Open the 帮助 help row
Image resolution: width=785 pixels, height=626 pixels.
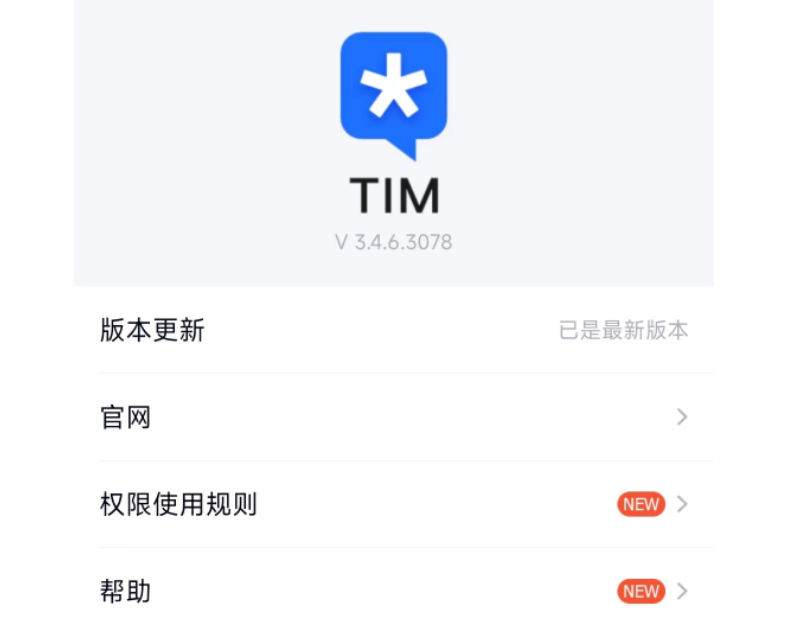point(393,591)
